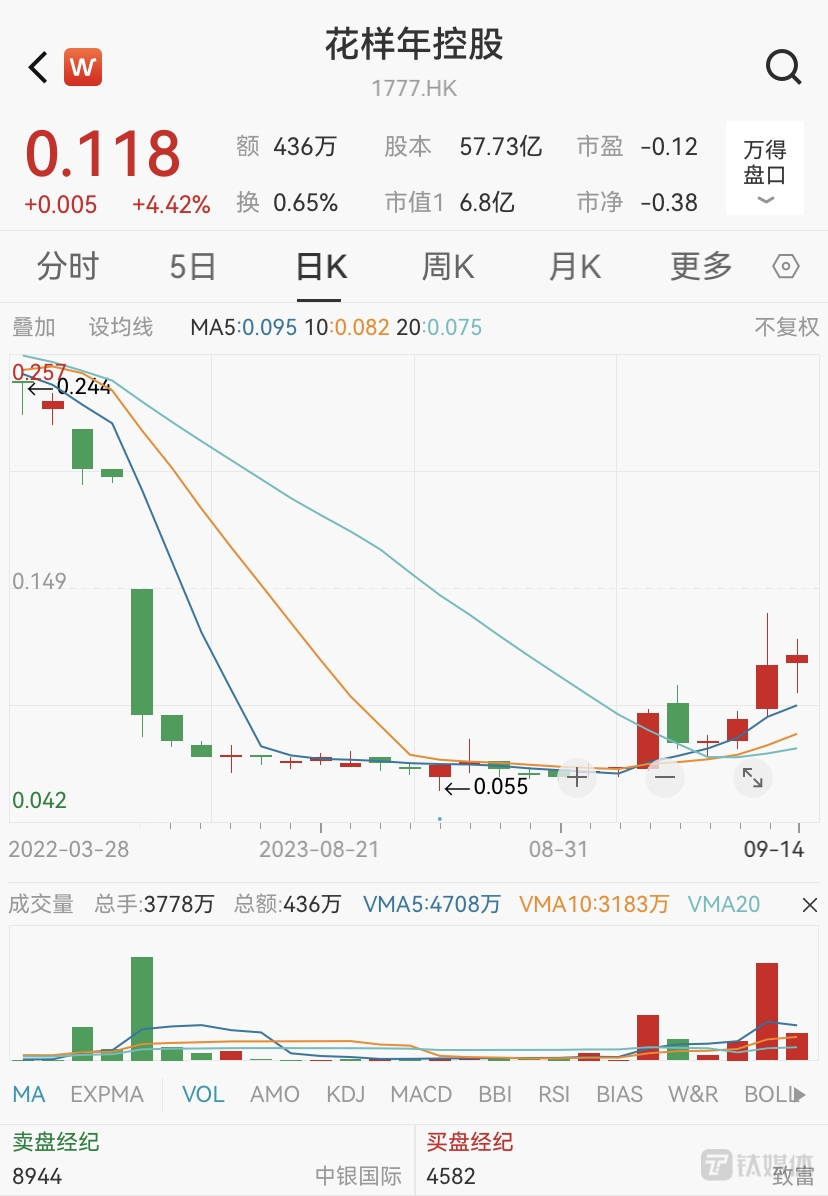This screenshot has width=828, height=1196.
Task: Zoom out the K-line chart
Action: tap(665, 776)
